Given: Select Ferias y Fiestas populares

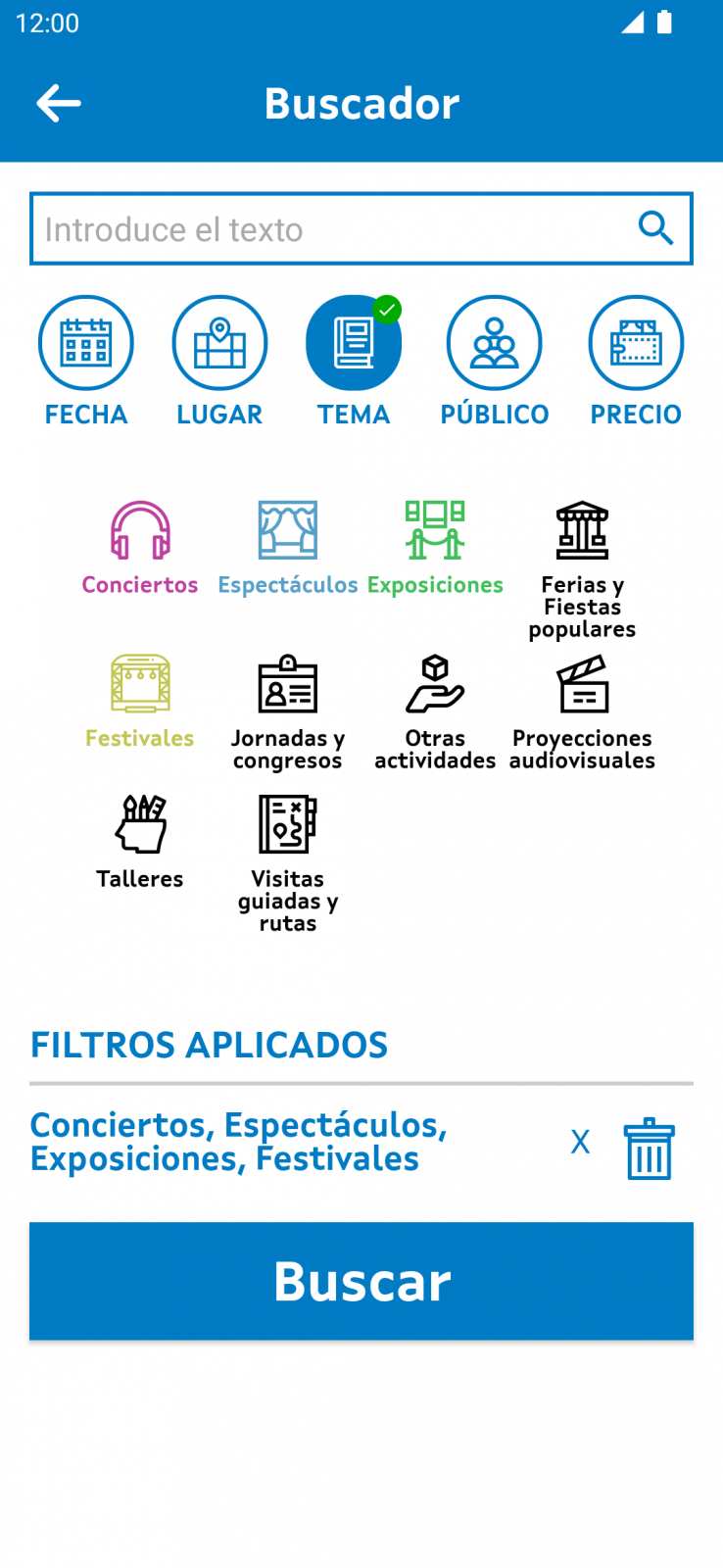Looking at the screenshot, I should [x=582, y=570].
